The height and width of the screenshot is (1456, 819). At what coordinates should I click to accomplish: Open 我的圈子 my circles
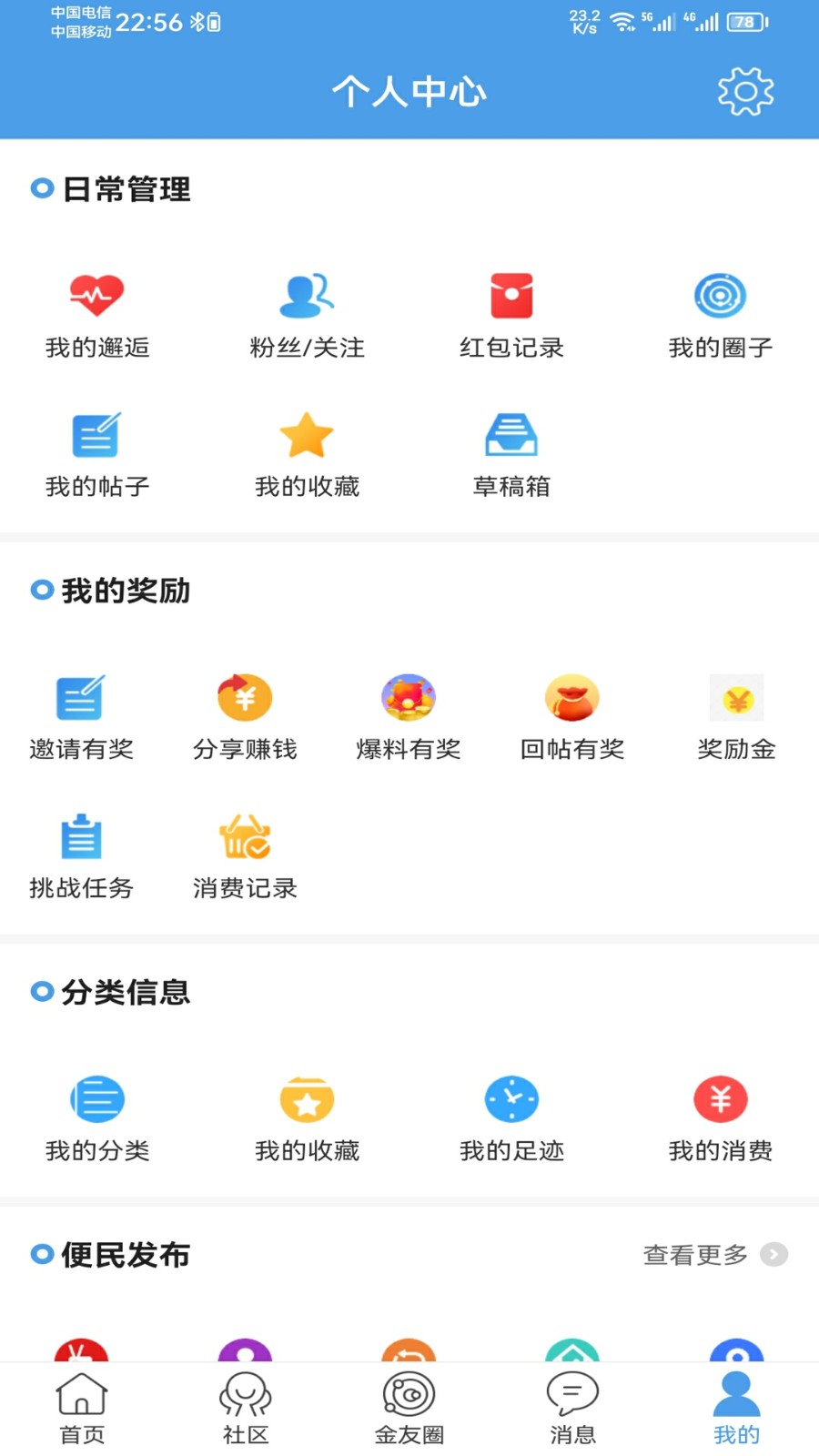click(720, 314)
